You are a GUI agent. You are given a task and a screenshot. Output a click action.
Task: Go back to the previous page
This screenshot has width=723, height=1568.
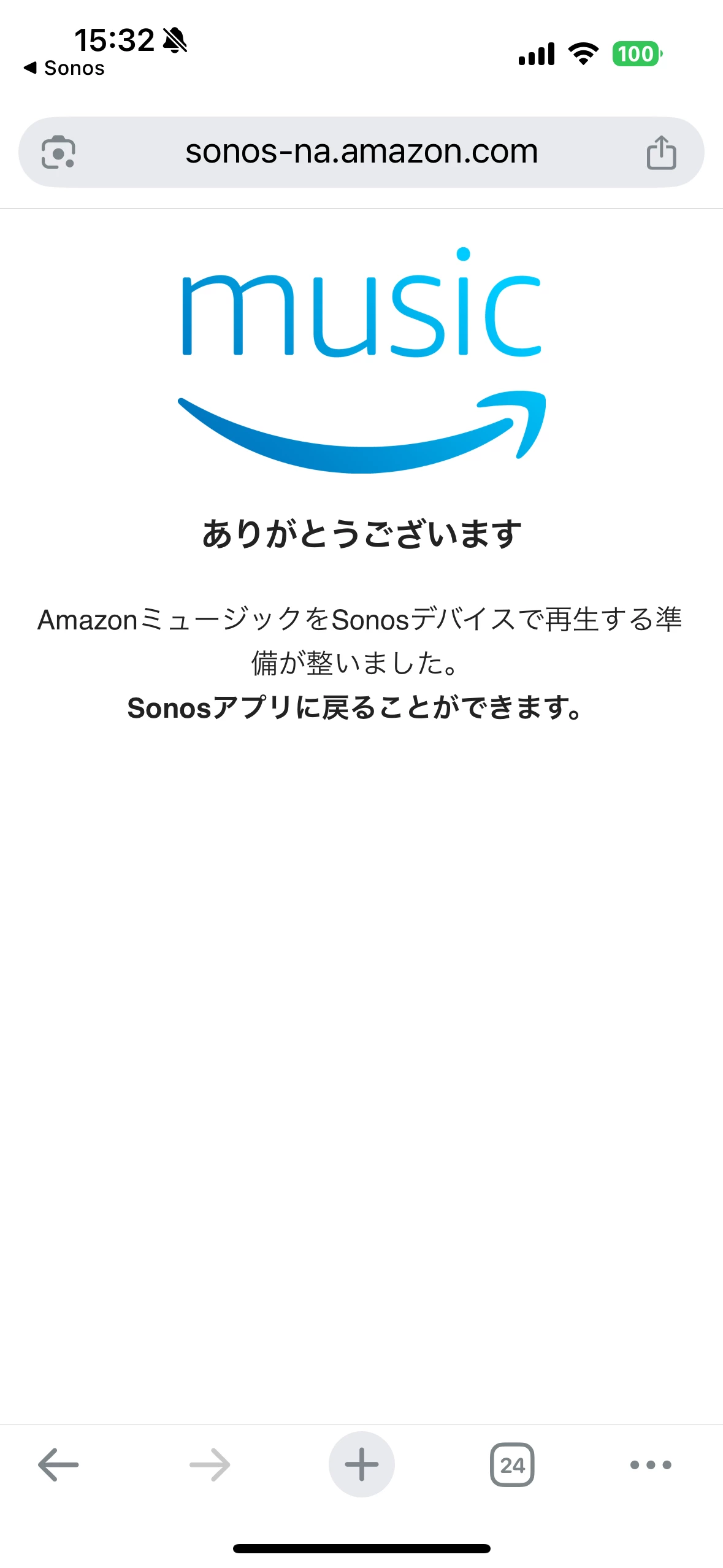point(58,1464)
